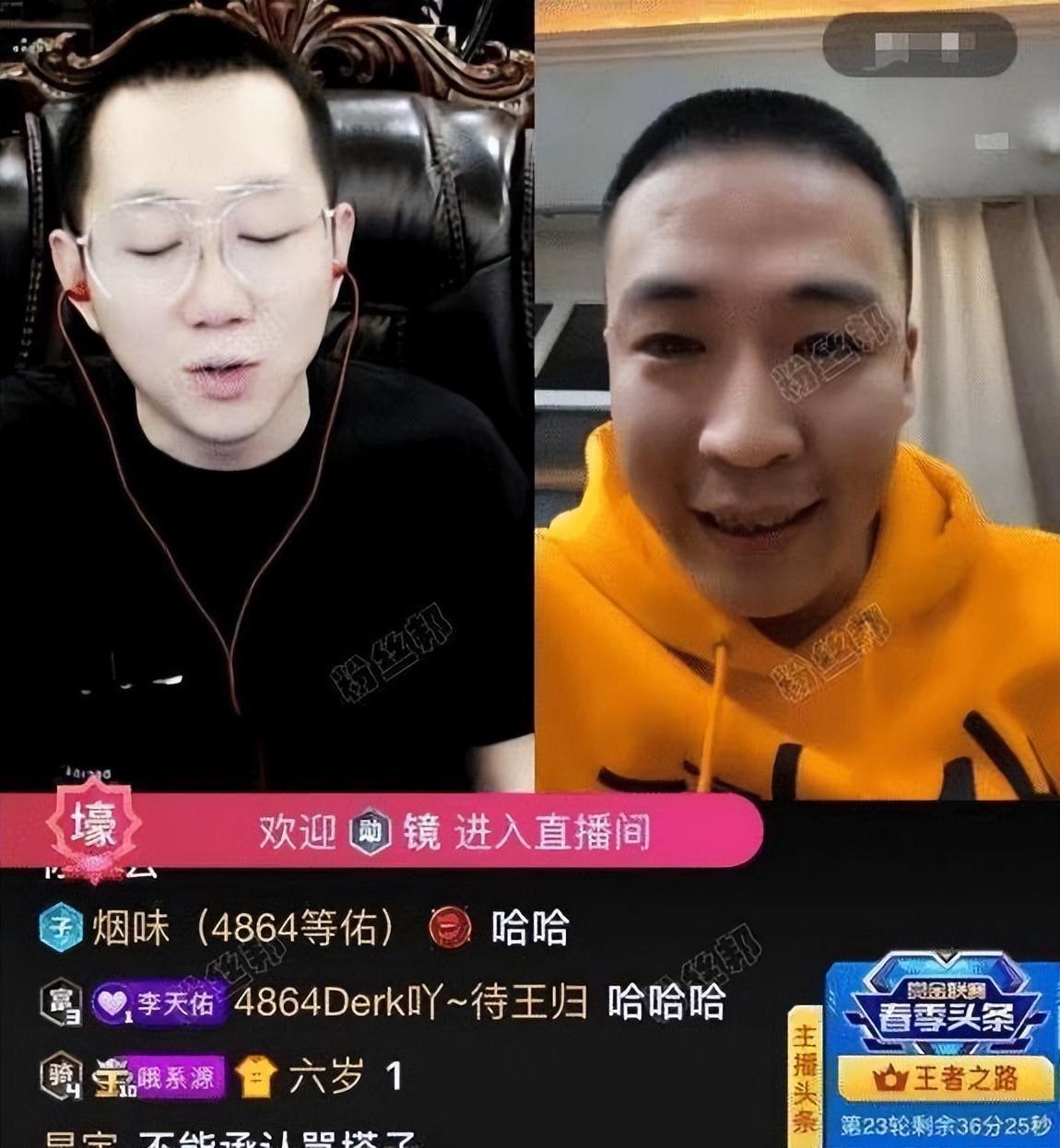Open 4864Derk吖~待王归 user profile

(409, 1002)
